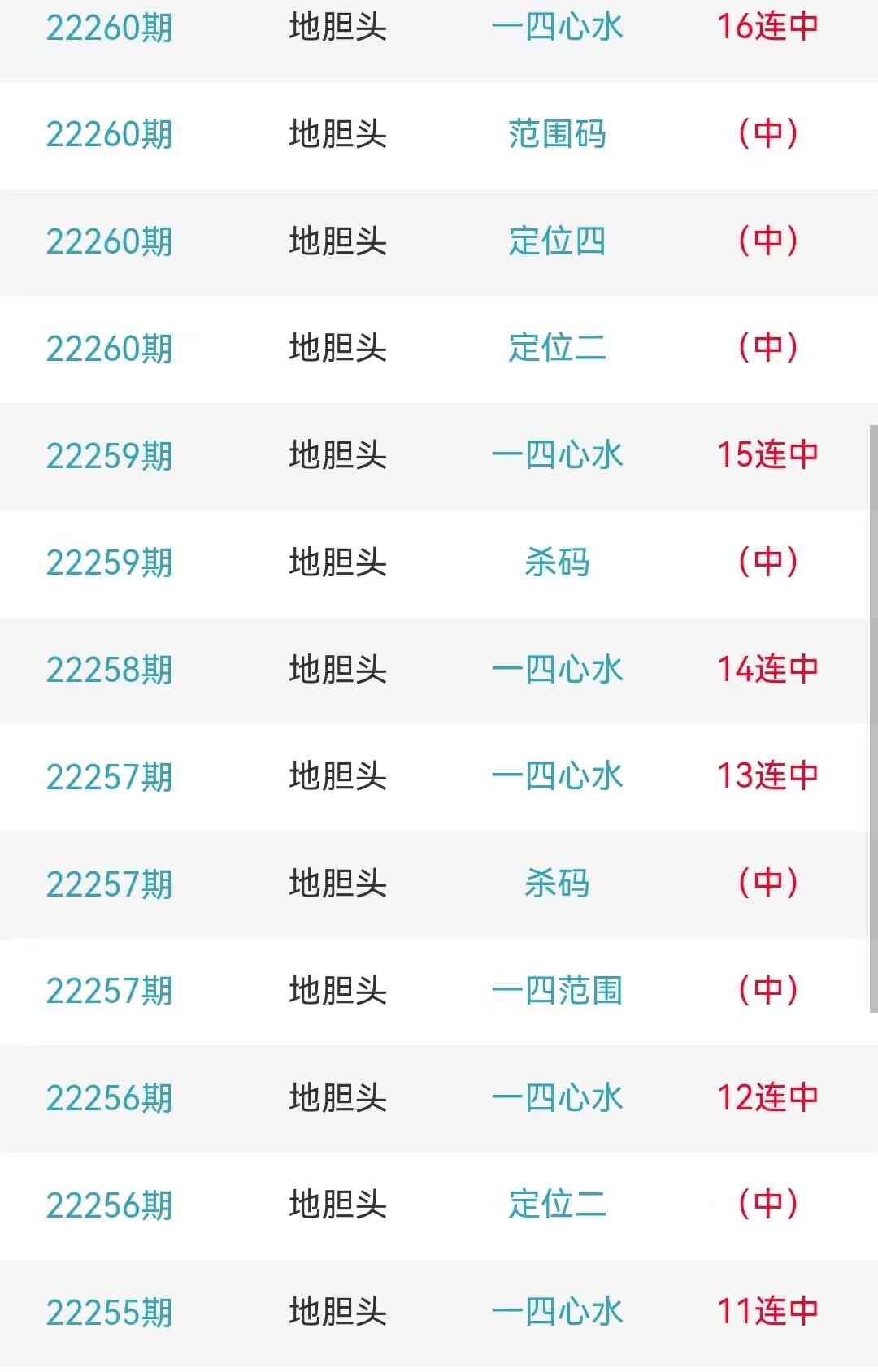The width and height of the screenshot is (878, 1372).
Task: View the 22260期 定位四 entry
Action: 557,241
